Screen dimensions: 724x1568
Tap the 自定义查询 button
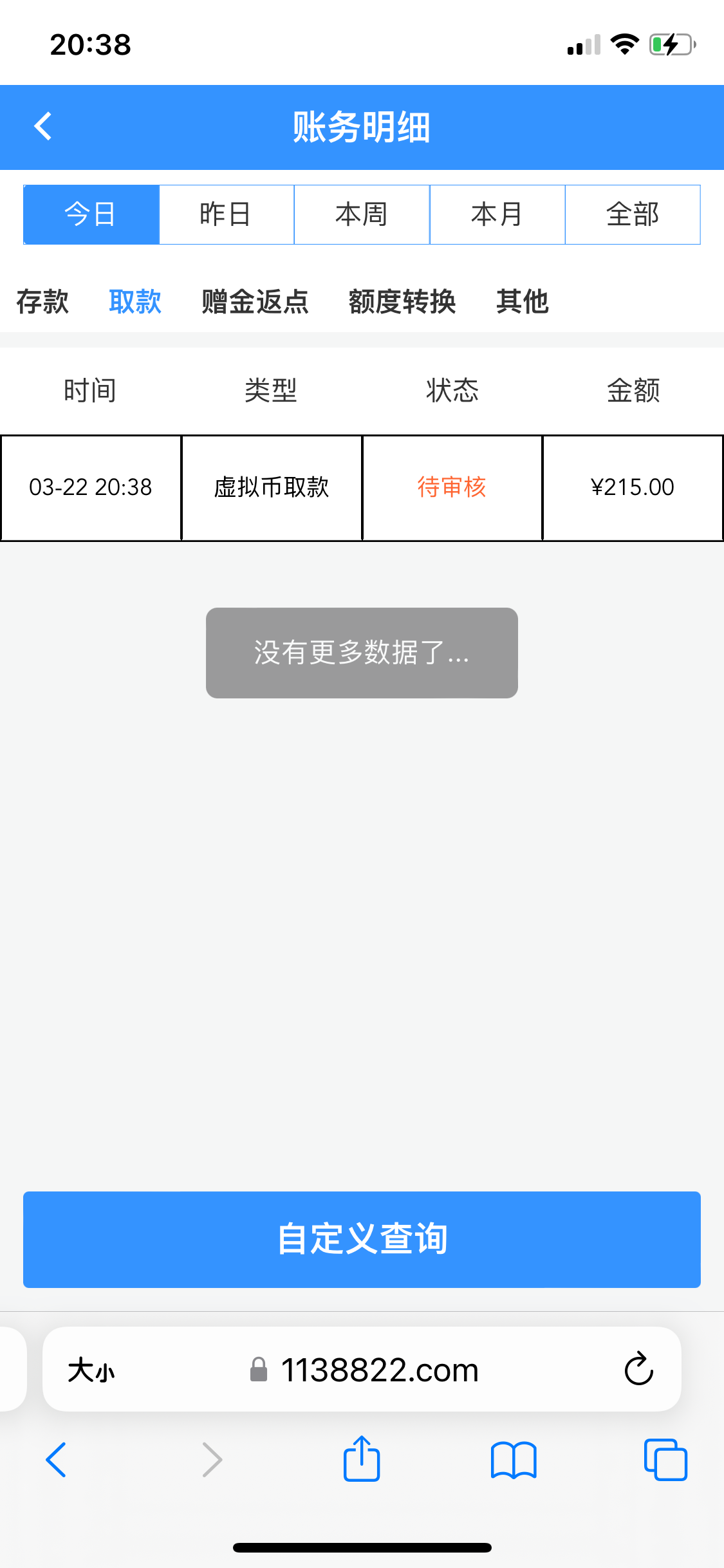click(x=362, y=1239)
